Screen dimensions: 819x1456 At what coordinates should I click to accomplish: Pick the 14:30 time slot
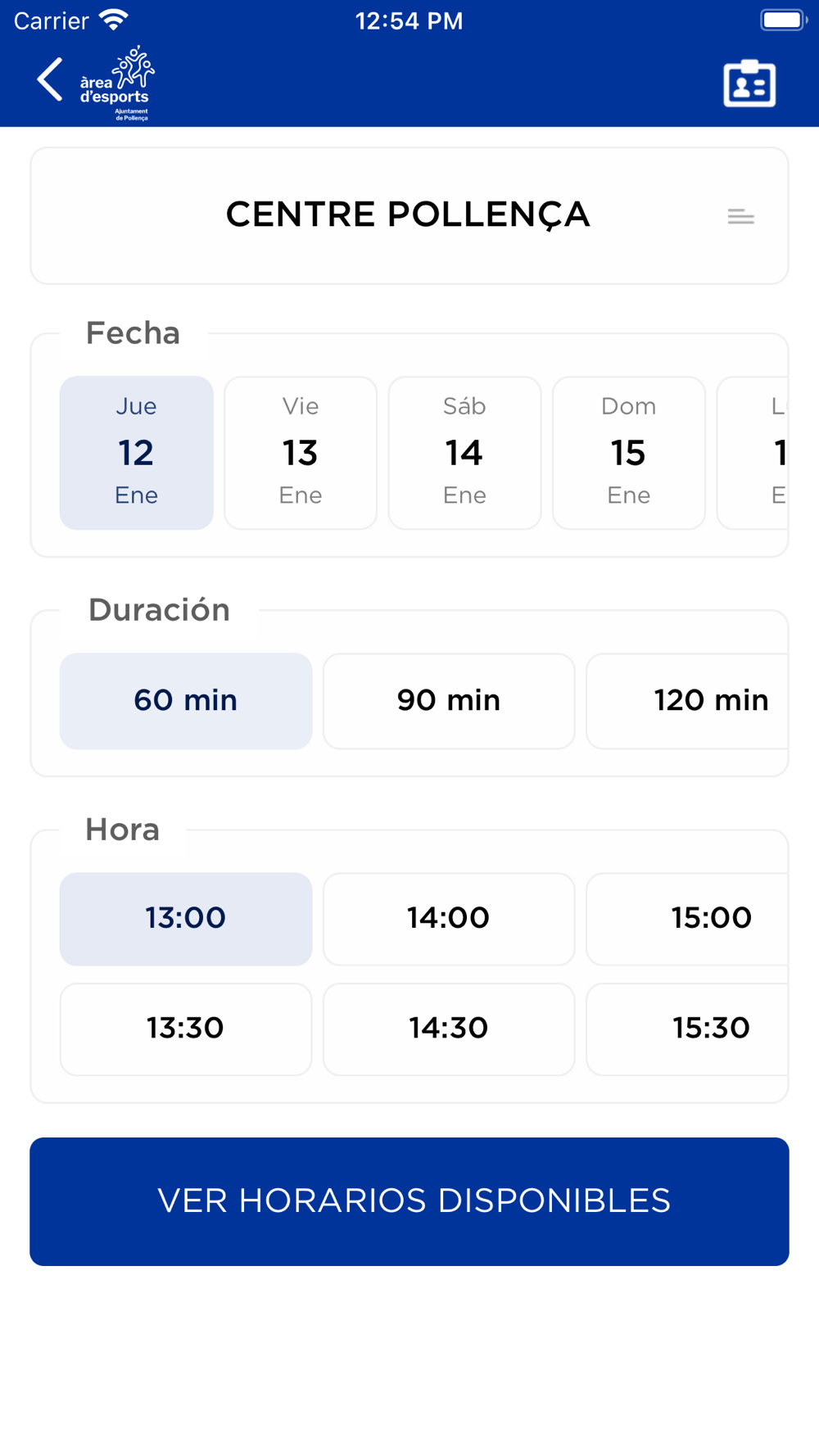(x=449, y=1029)
